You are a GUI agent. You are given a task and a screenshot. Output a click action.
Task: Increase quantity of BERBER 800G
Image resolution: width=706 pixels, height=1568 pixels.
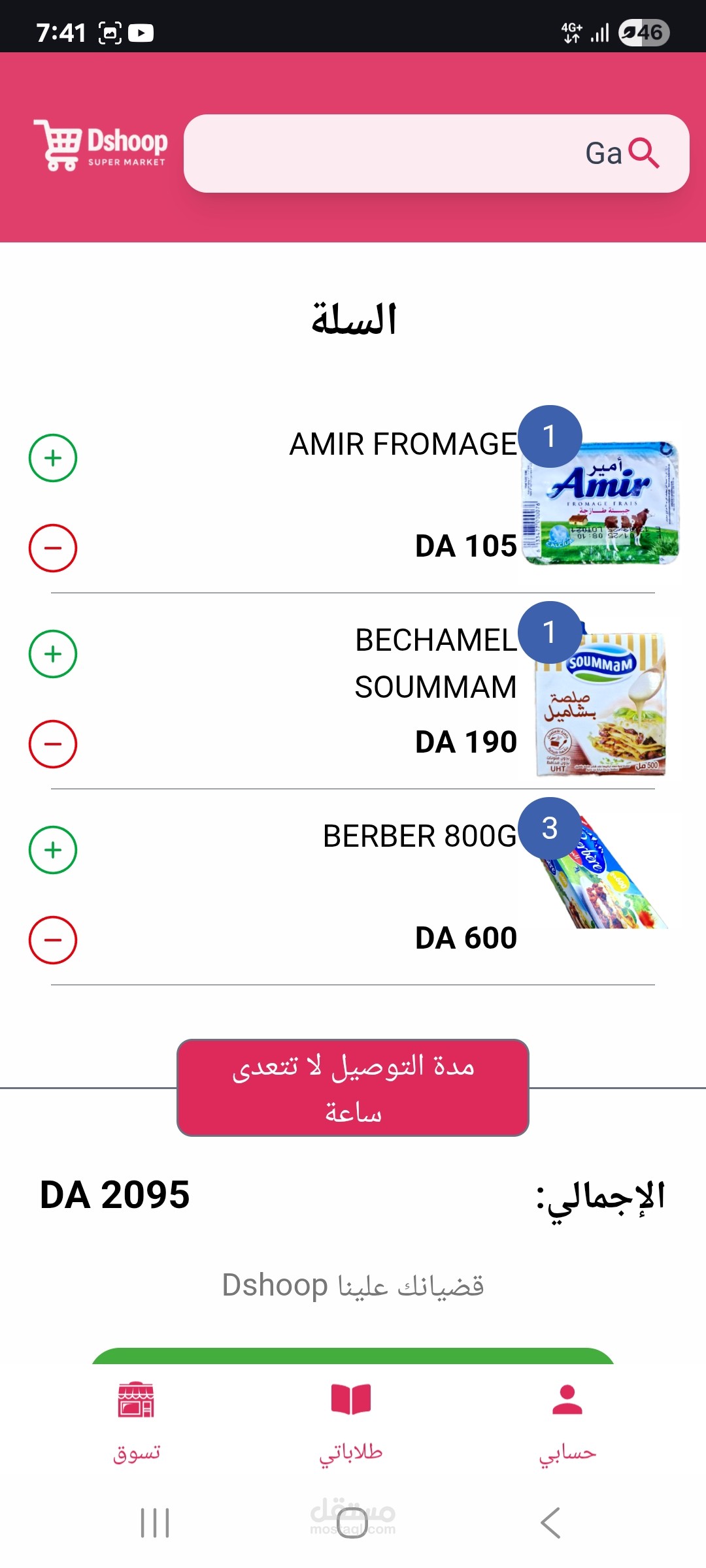(x=53, y=850)
